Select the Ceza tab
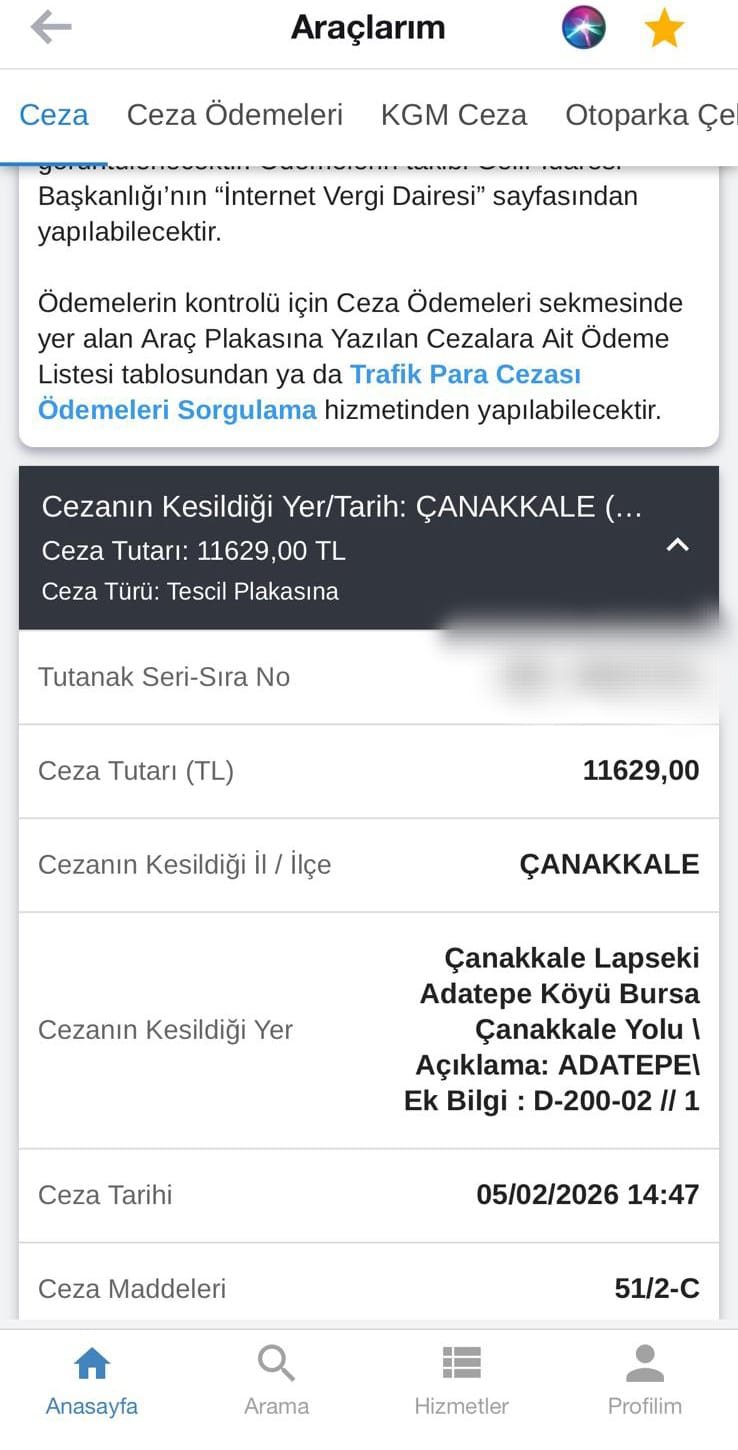This screenshot has height=1450, width=738. (x=54, y=115)
